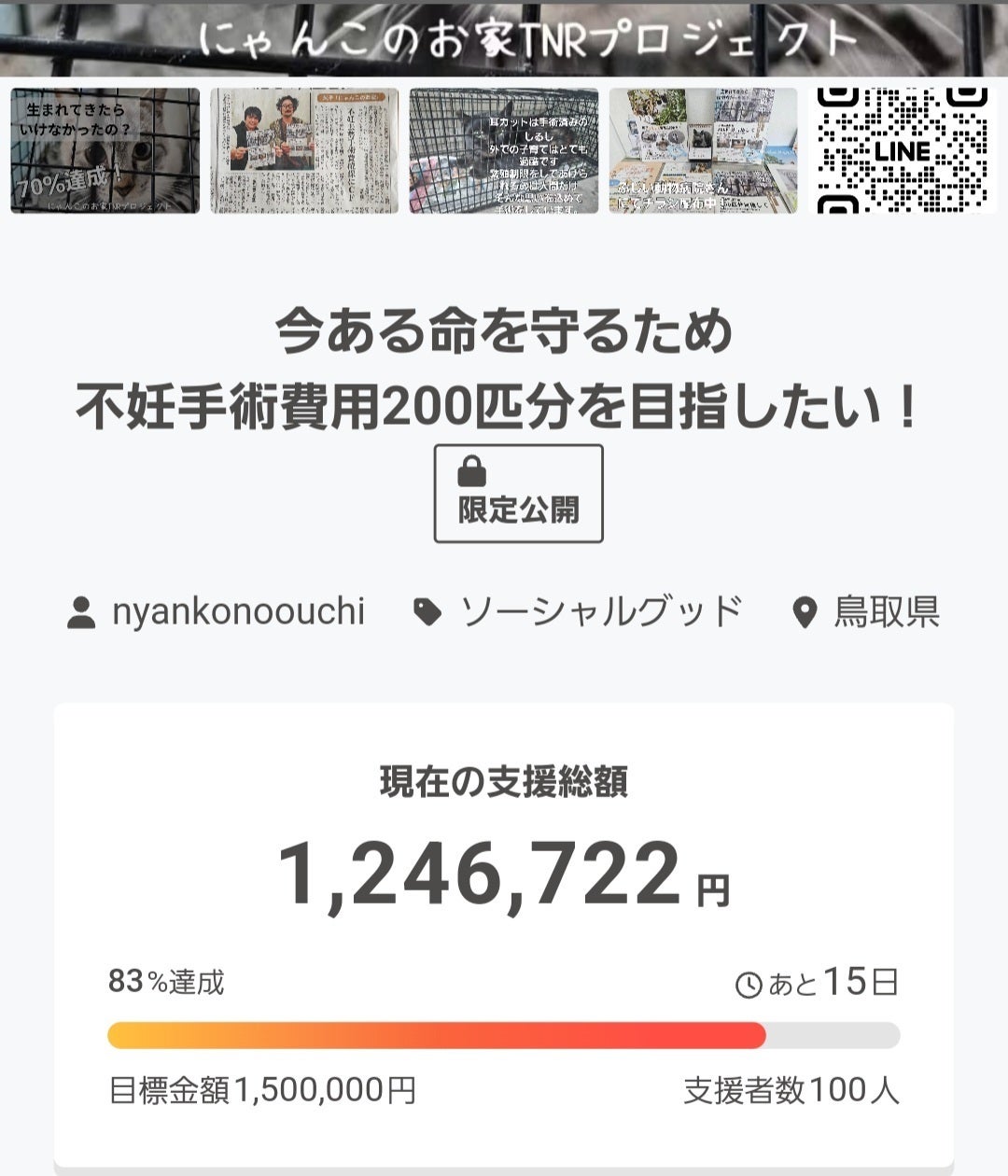
Task: Open the cat photo thumbnail with 70%達成
Action: (105, 151)
